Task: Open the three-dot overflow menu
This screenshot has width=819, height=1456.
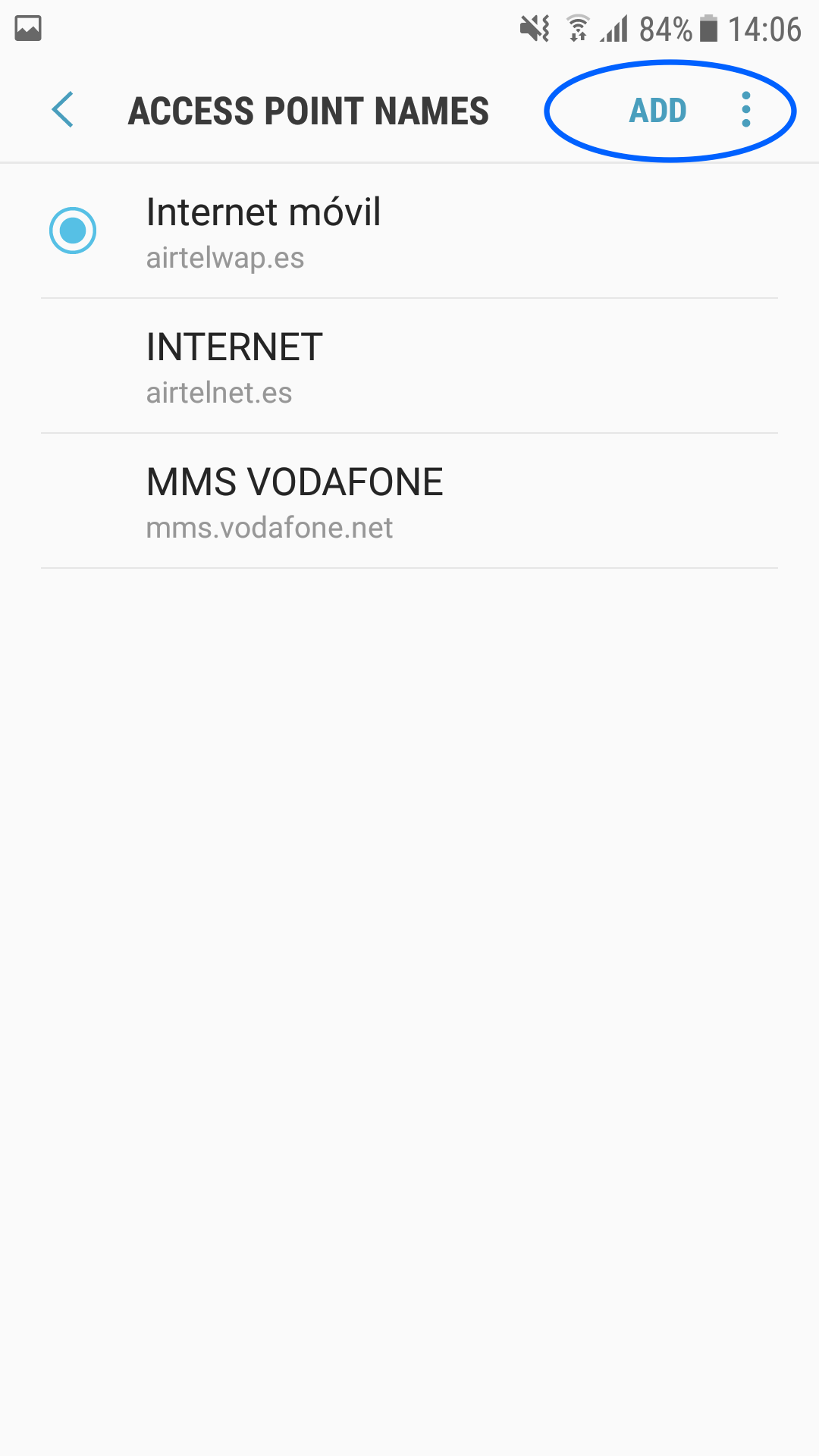Action: pyautogui.click(x=746, y=110)
